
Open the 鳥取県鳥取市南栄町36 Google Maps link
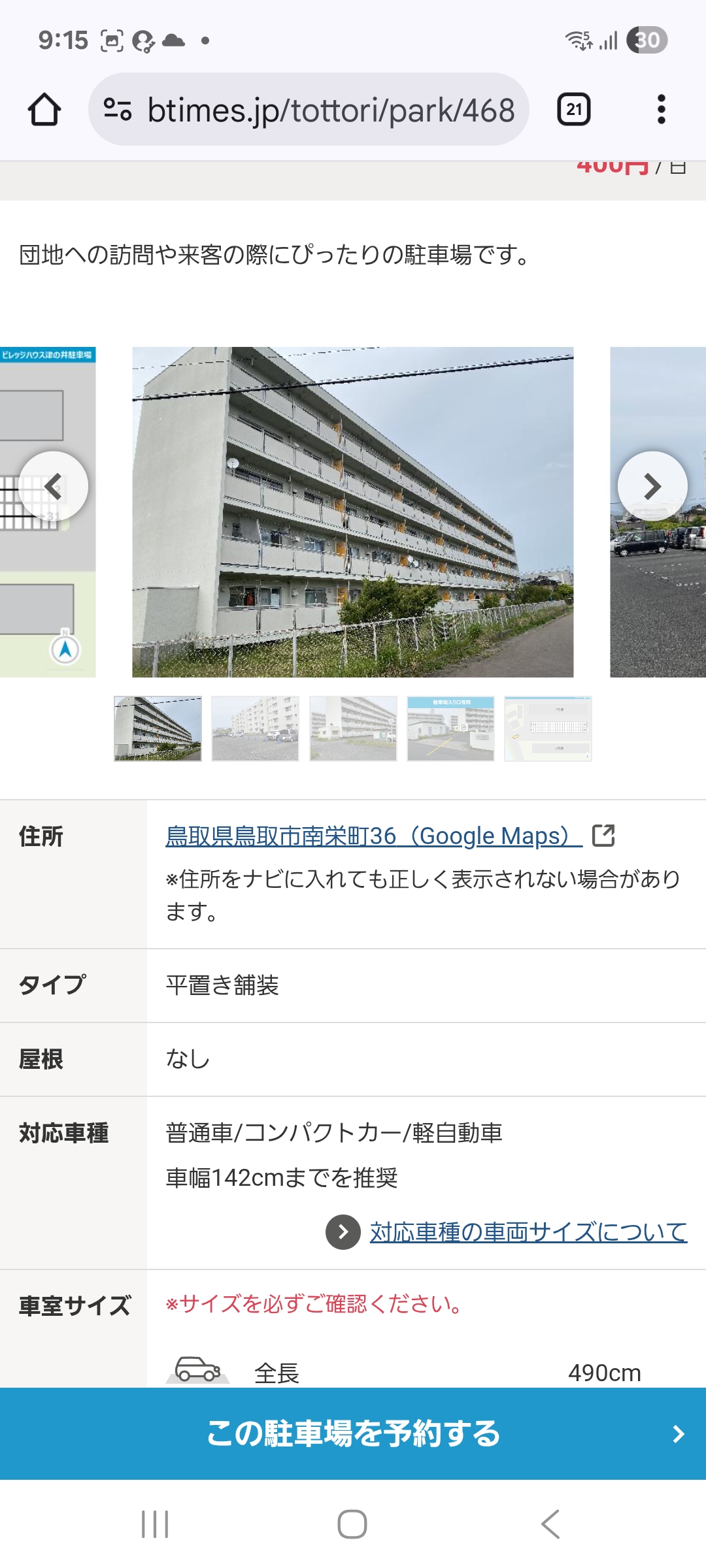click(373, 836)
